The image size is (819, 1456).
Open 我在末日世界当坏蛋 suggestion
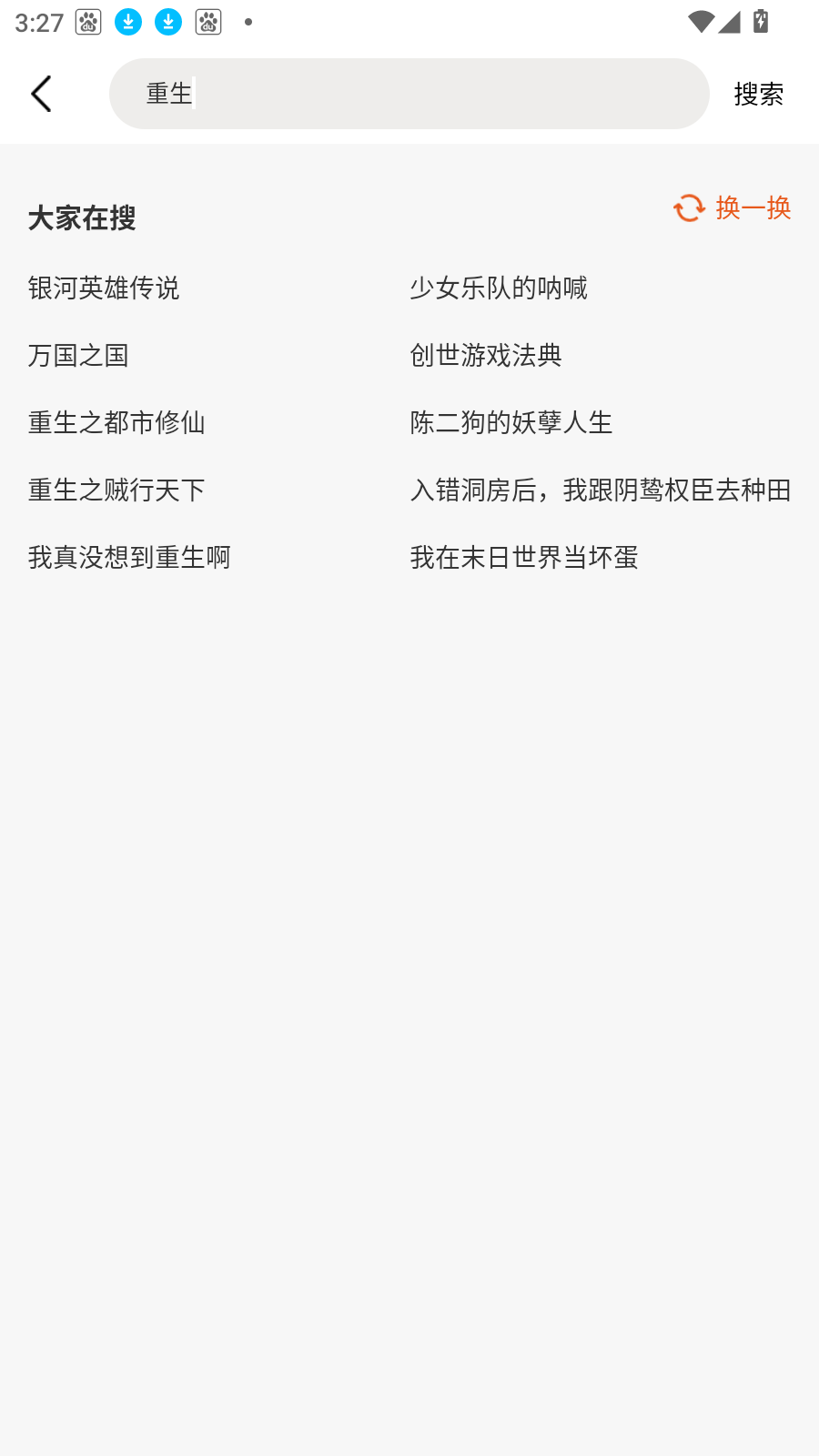523,557
